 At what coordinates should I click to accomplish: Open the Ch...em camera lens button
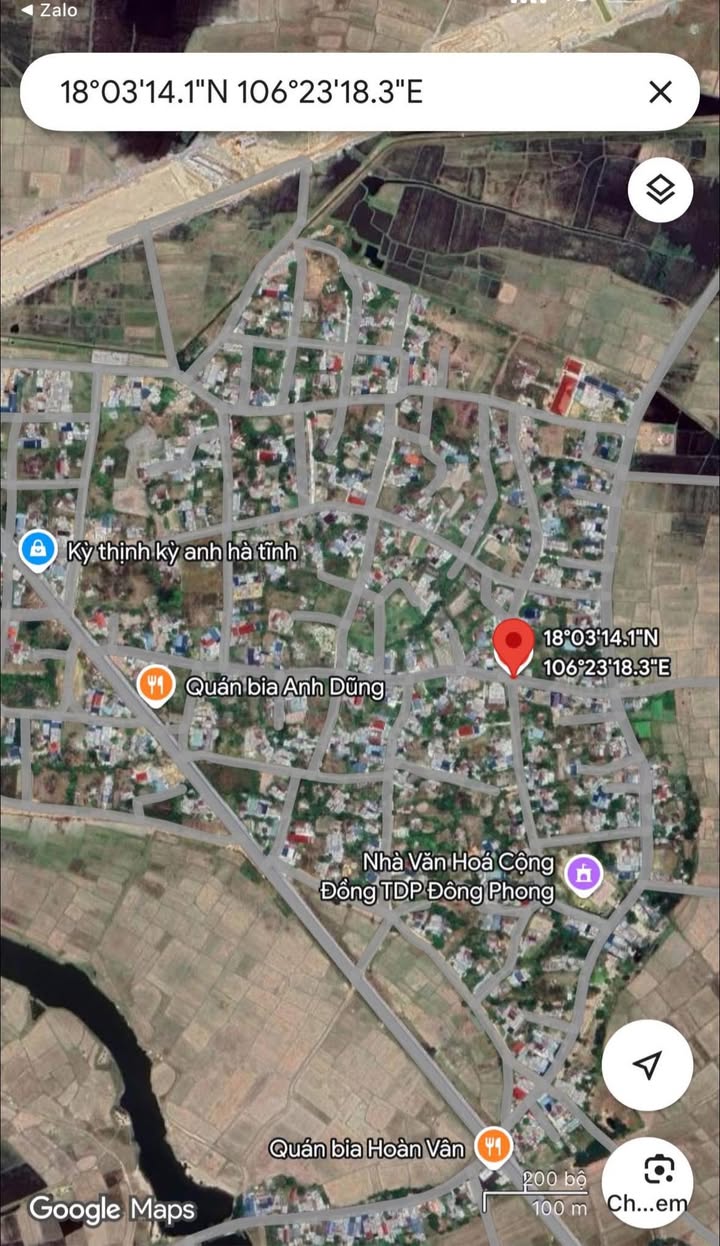[648, 1182]
